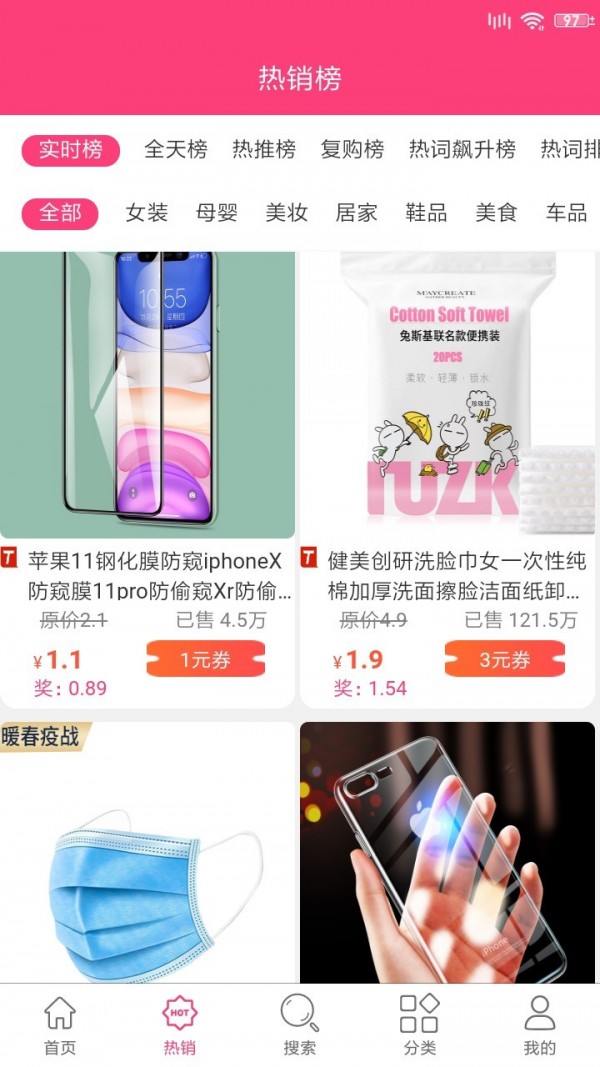This screenshot has height=1067, width=600.
Task: Go to the 首页 home tab
Action: pos(60,1025)
